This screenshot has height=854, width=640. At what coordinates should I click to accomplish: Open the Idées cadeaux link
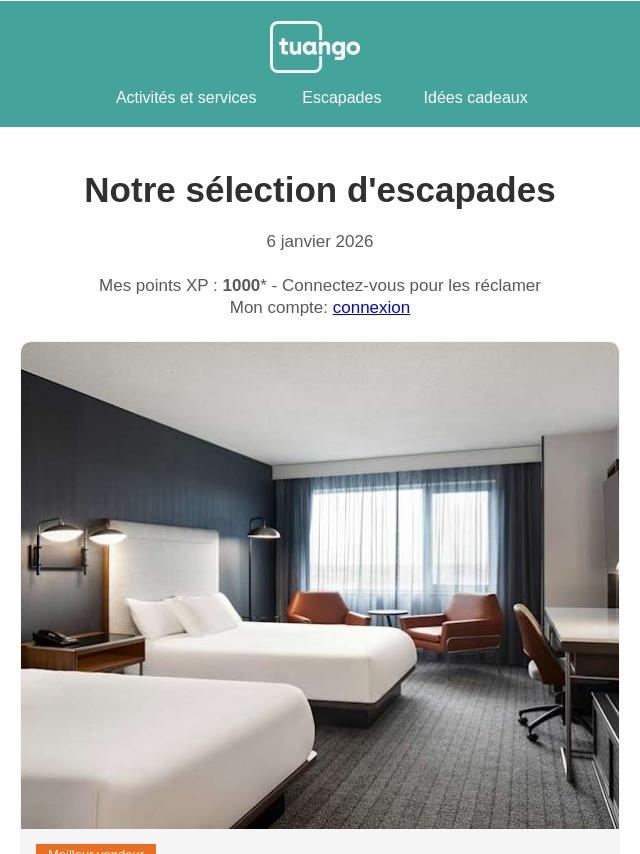coord(475,98)
